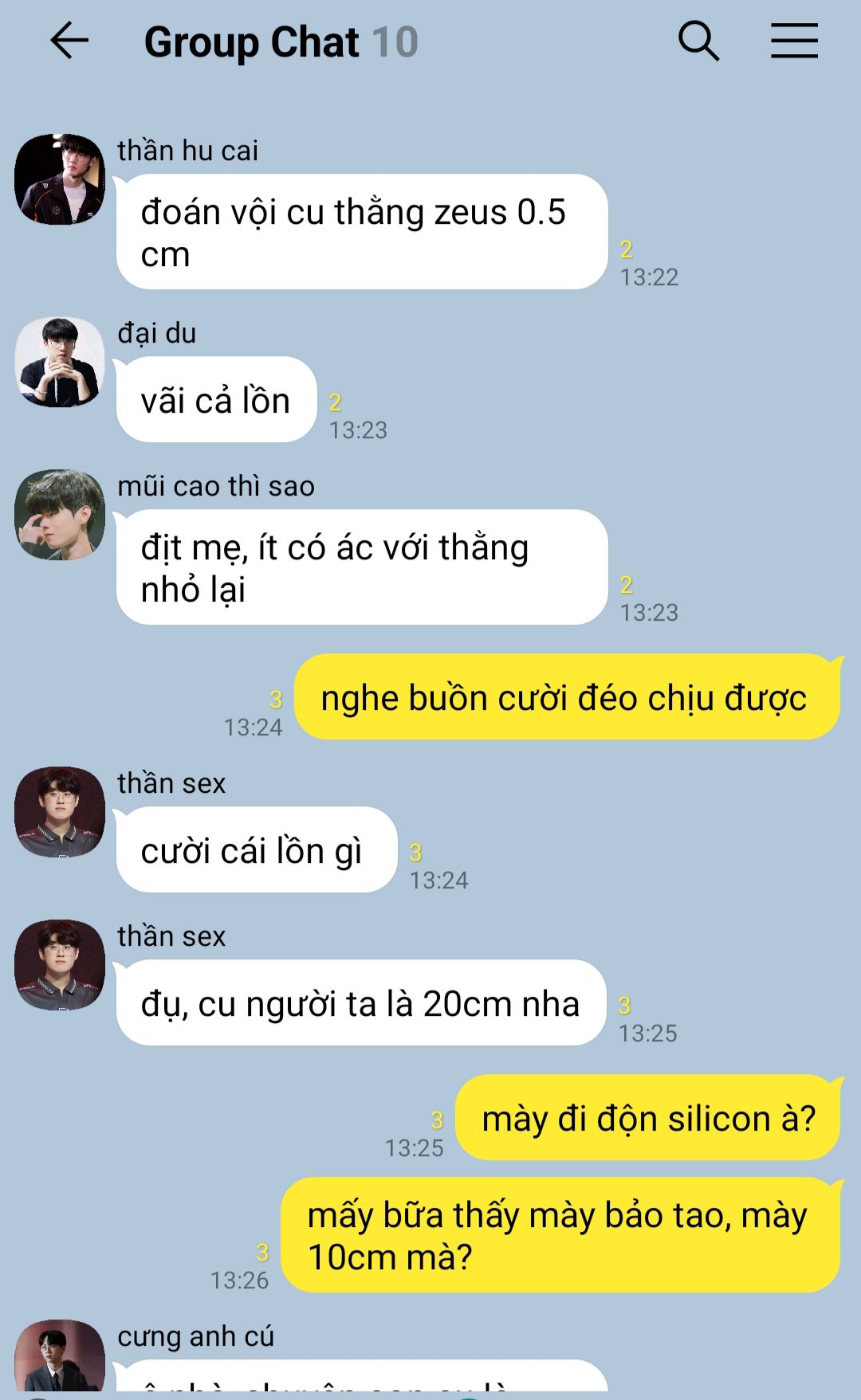Open the chat room hamburger menu

(x=794, y=41)
